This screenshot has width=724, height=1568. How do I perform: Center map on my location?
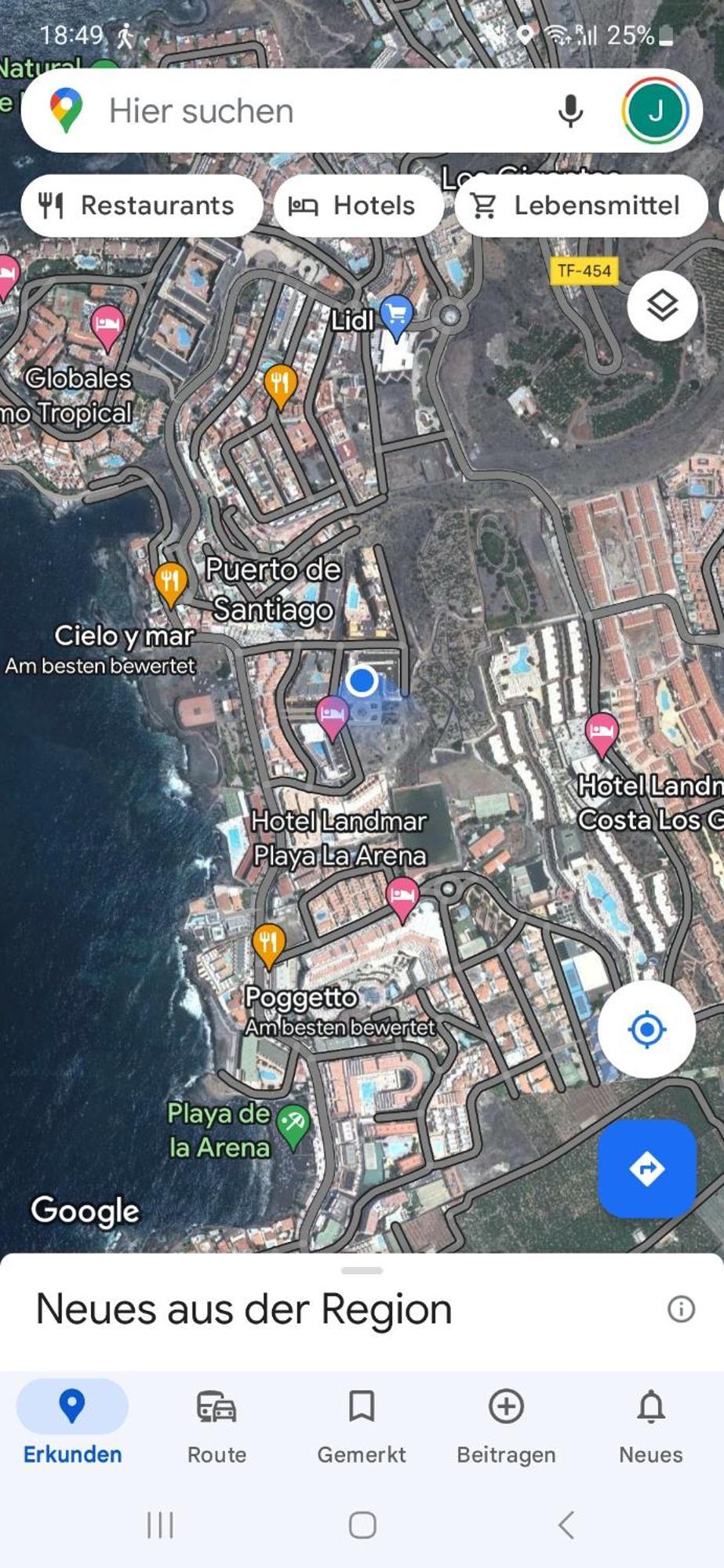tap(646, 1029)
